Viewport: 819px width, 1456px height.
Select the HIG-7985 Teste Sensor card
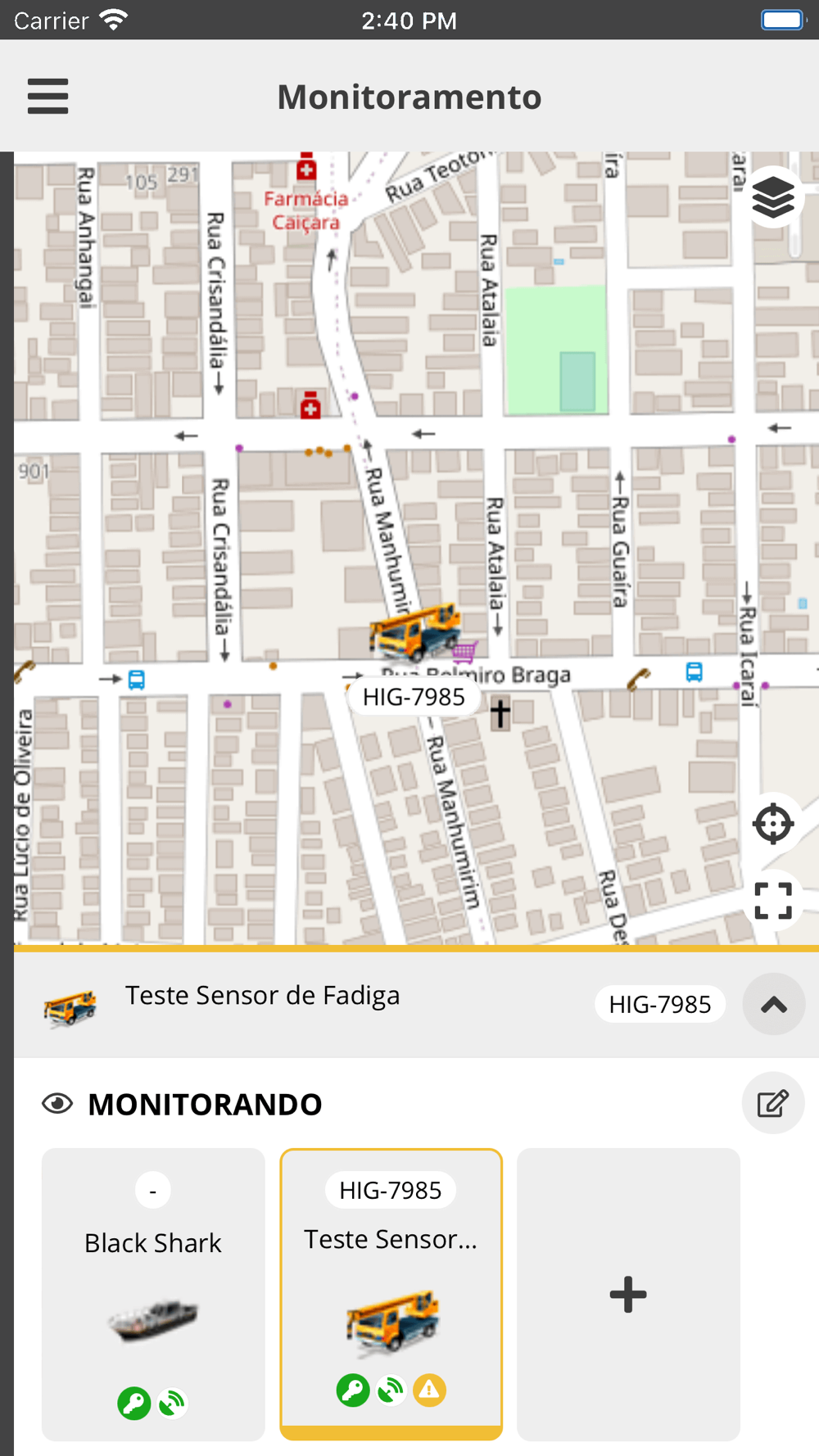pyautogui.click(x=391, y=1294)
